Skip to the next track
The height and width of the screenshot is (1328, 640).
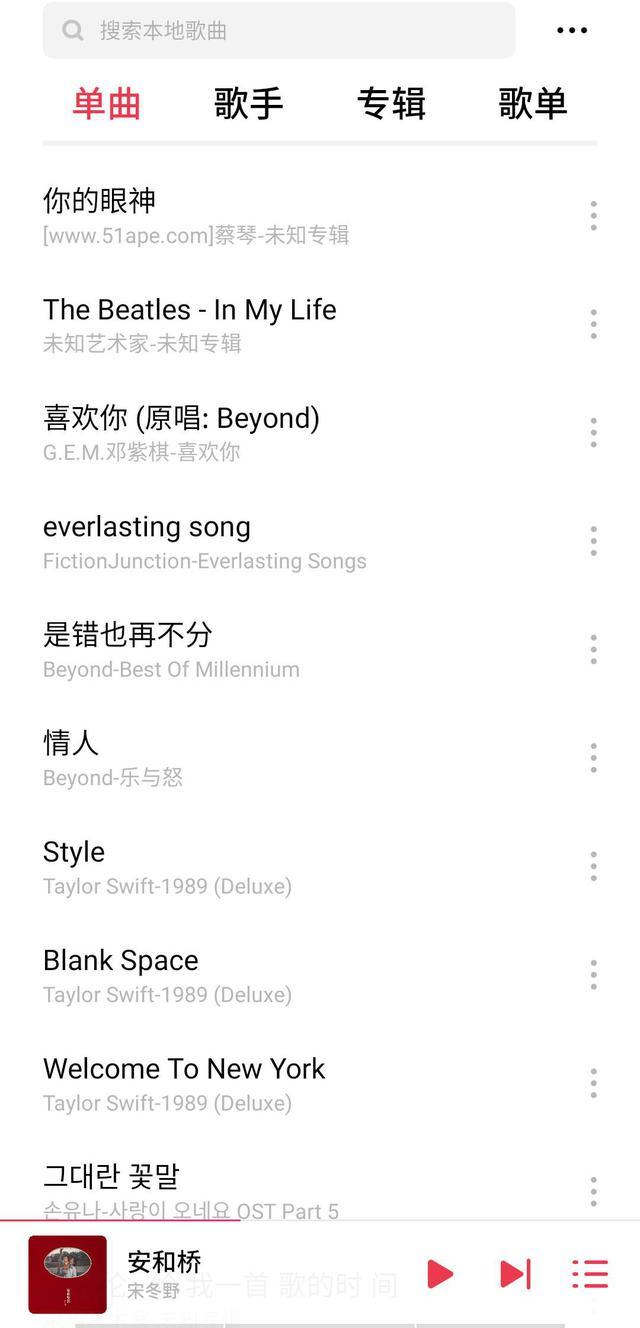tap(515, 1274)
